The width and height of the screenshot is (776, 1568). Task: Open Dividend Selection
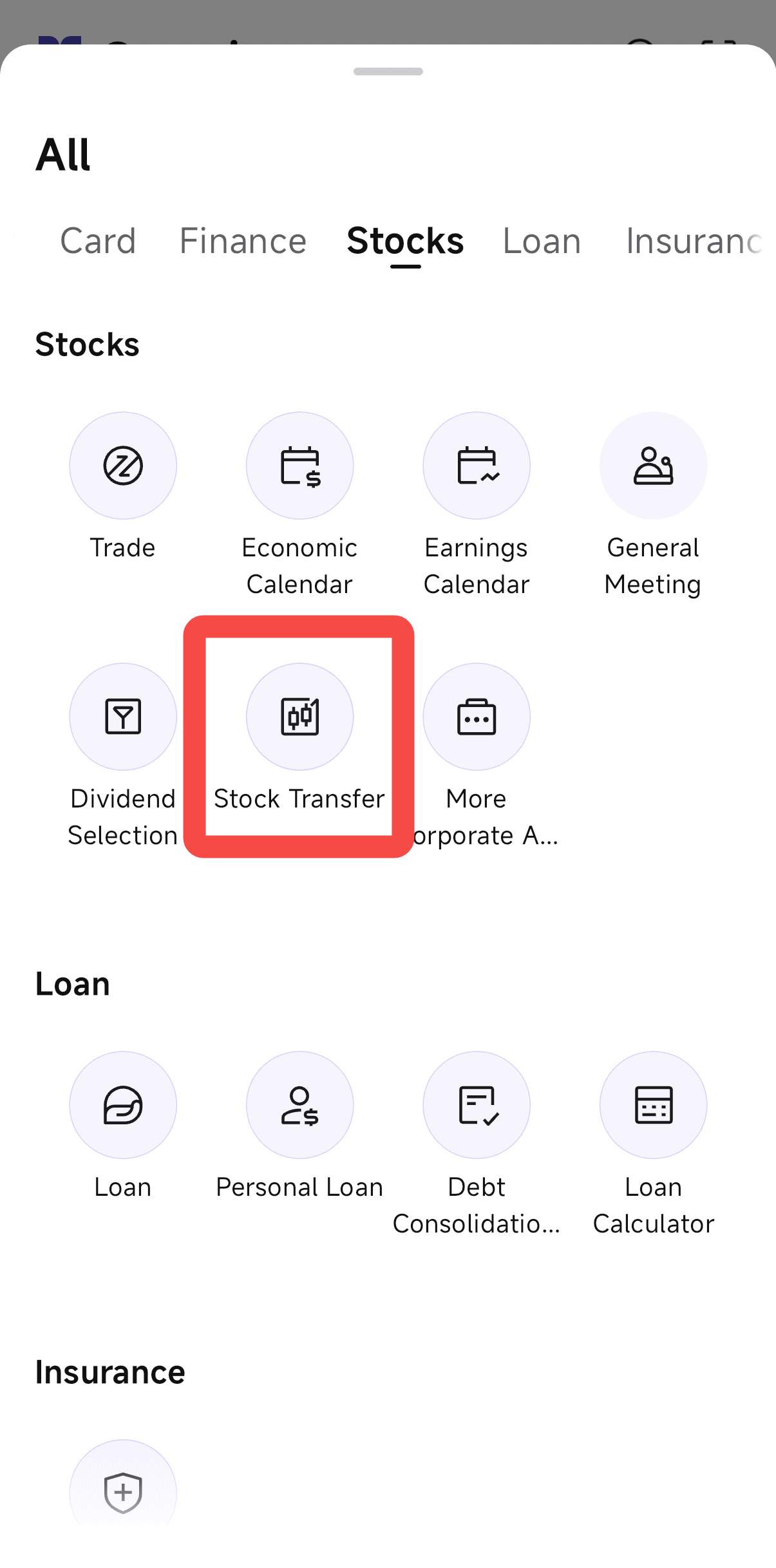(x=123, y=717)
